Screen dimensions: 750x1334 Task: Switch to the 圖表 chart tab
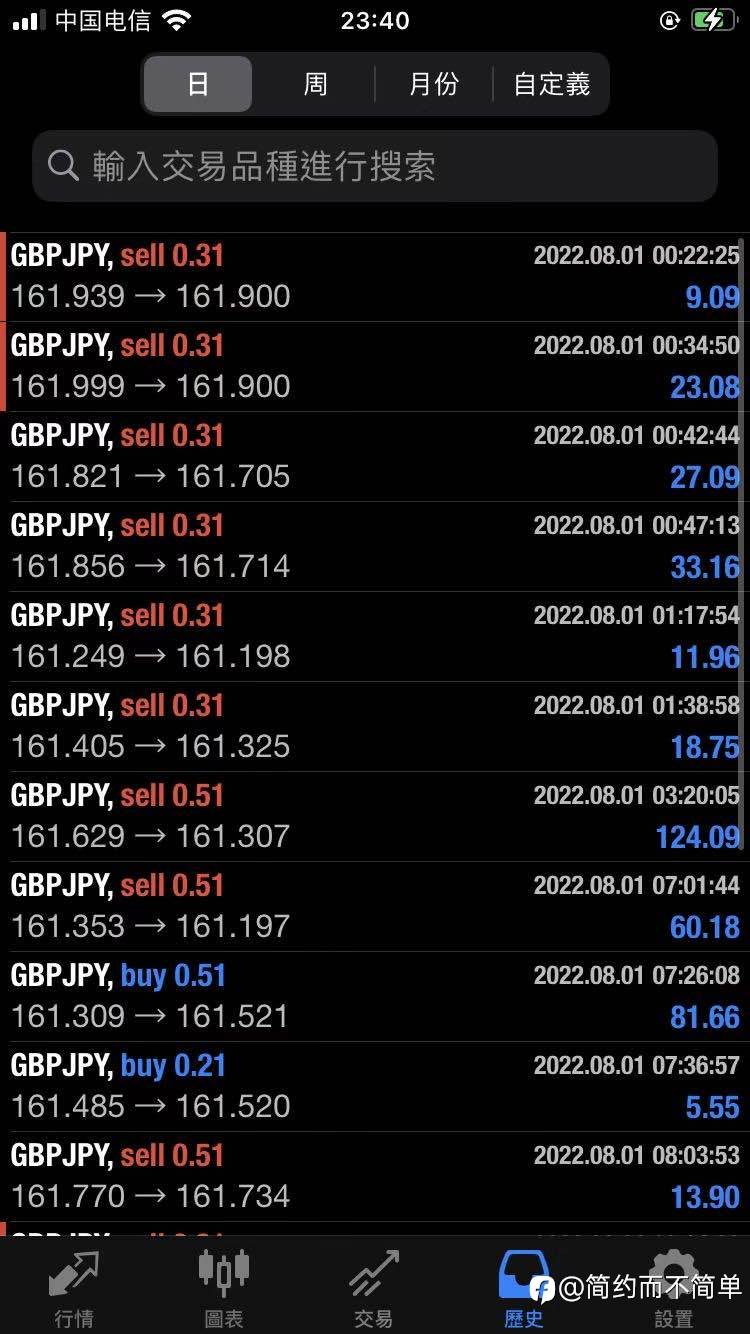pyautogui.click(x=224, y=1288)
